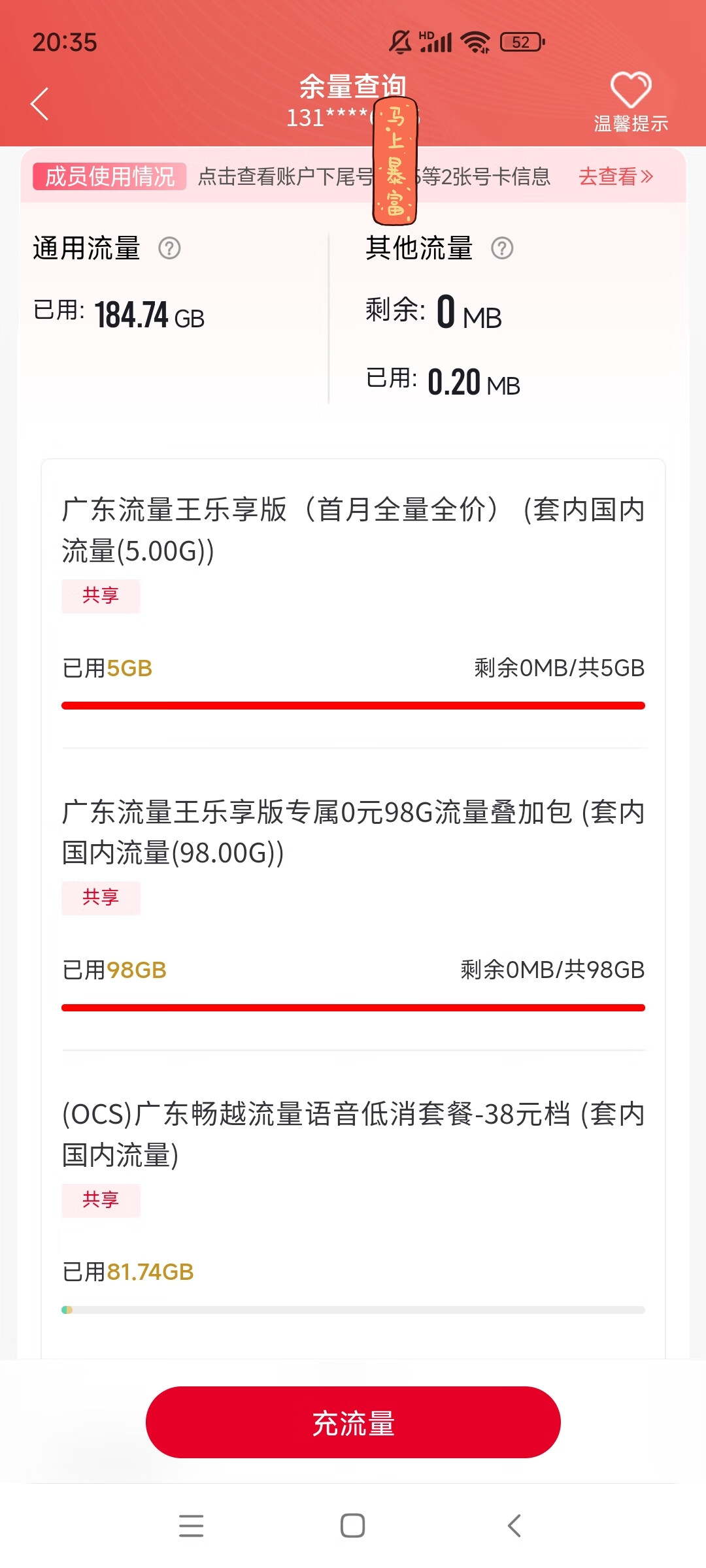Open the 成员使用情况 banner
706x1568 pixels.
pos(353,176)
